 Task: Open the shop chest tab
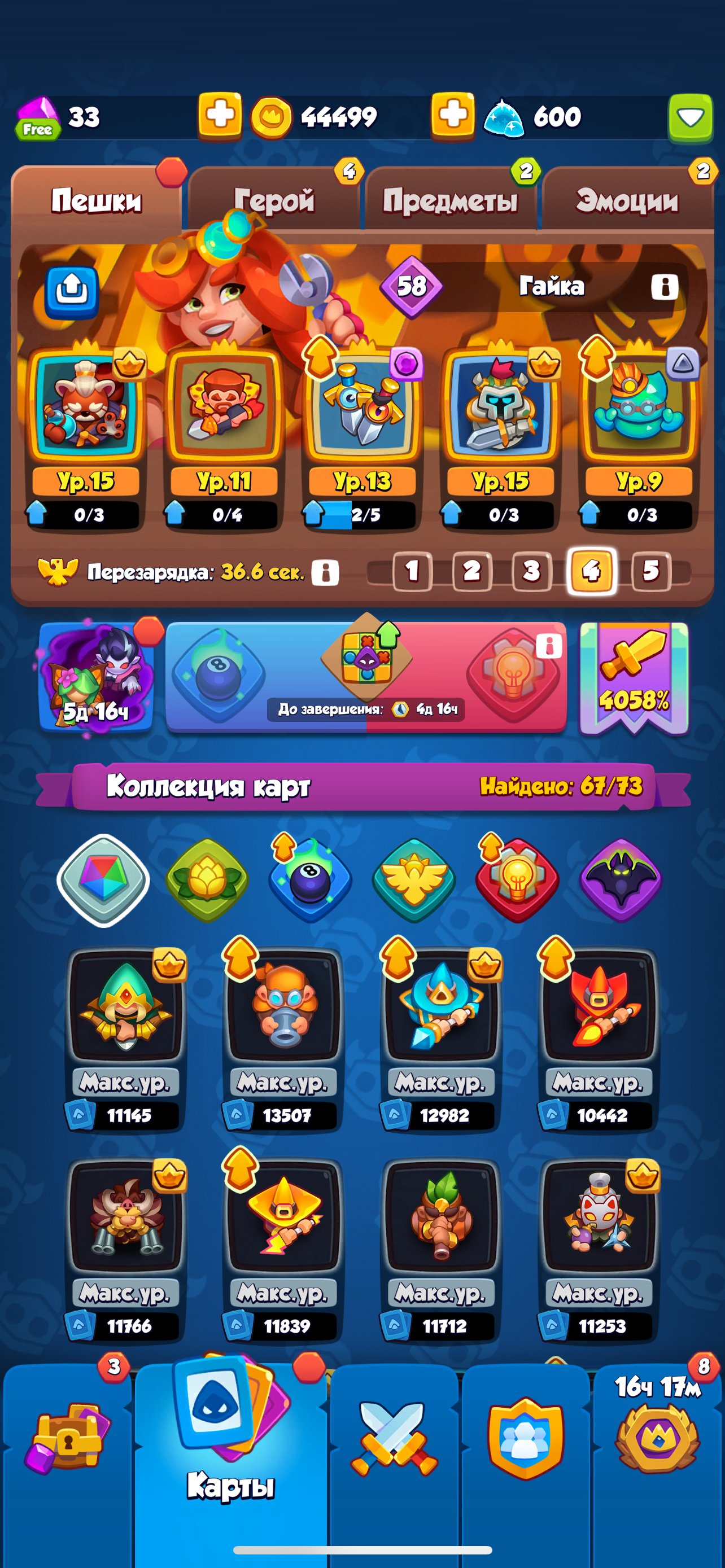pos(67,1439)
